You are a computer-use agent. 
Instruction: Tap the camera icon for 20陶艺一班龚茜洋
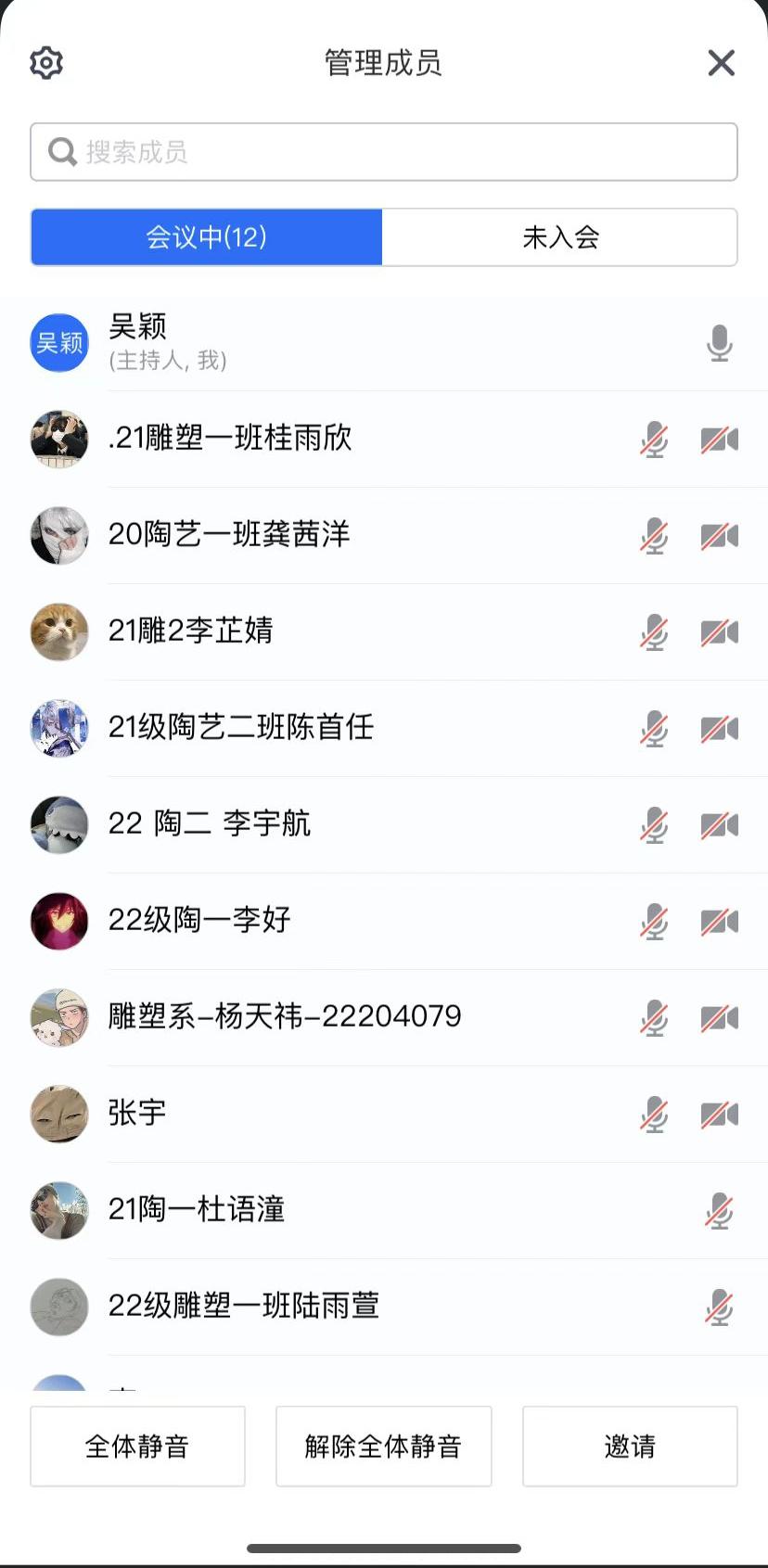(x=719, y=536)
